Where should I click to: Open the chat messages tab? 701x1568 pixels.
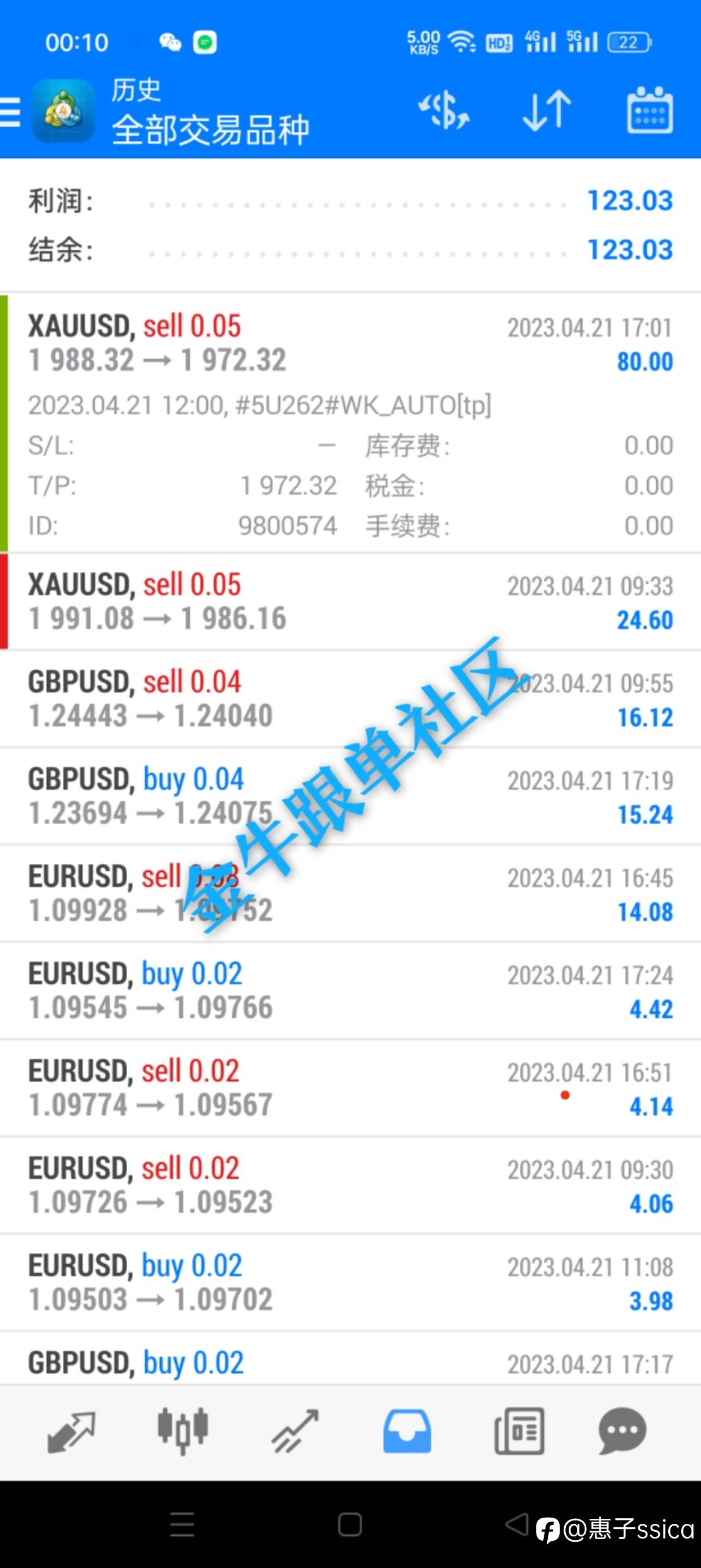622,1431
